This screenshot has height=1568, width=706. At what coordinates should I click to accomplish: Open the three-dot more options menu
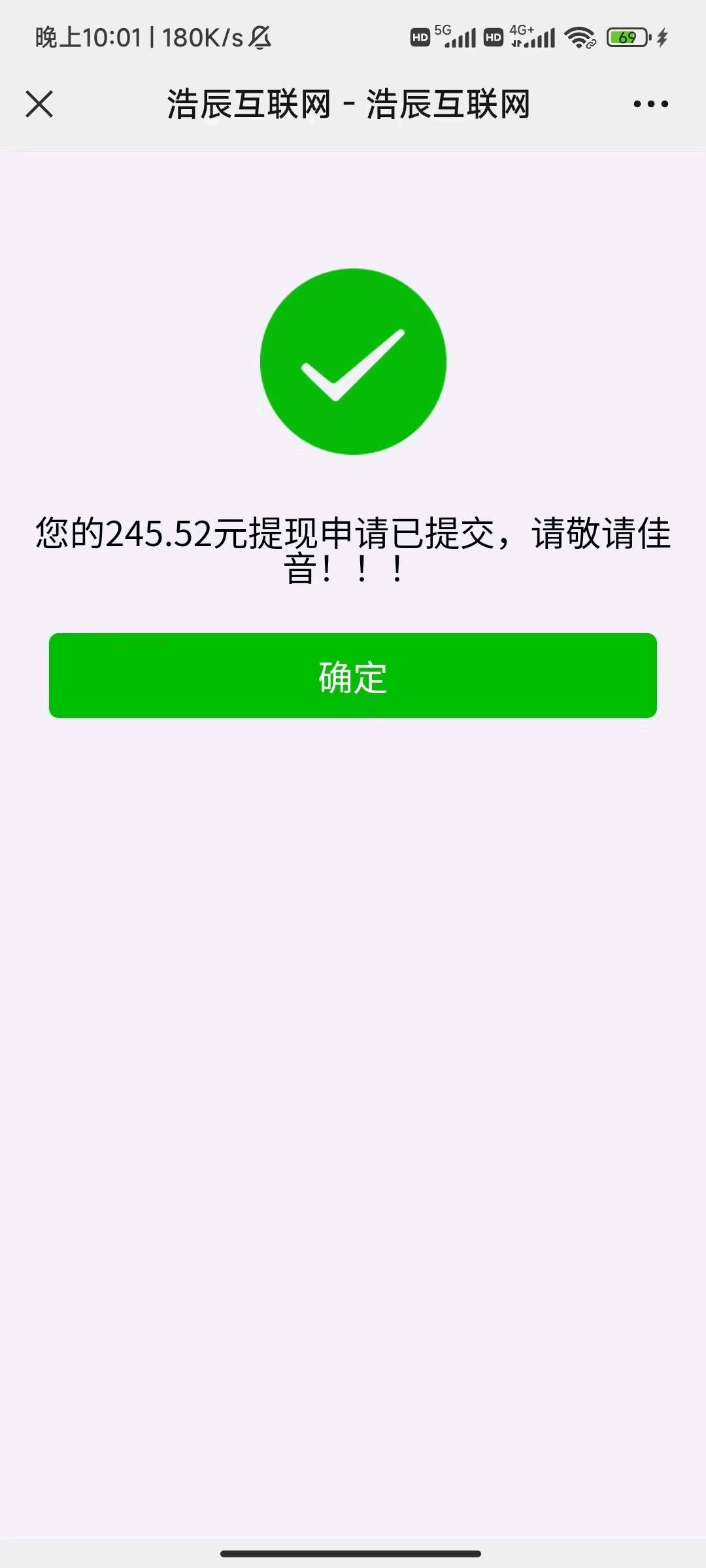(650, 104)
